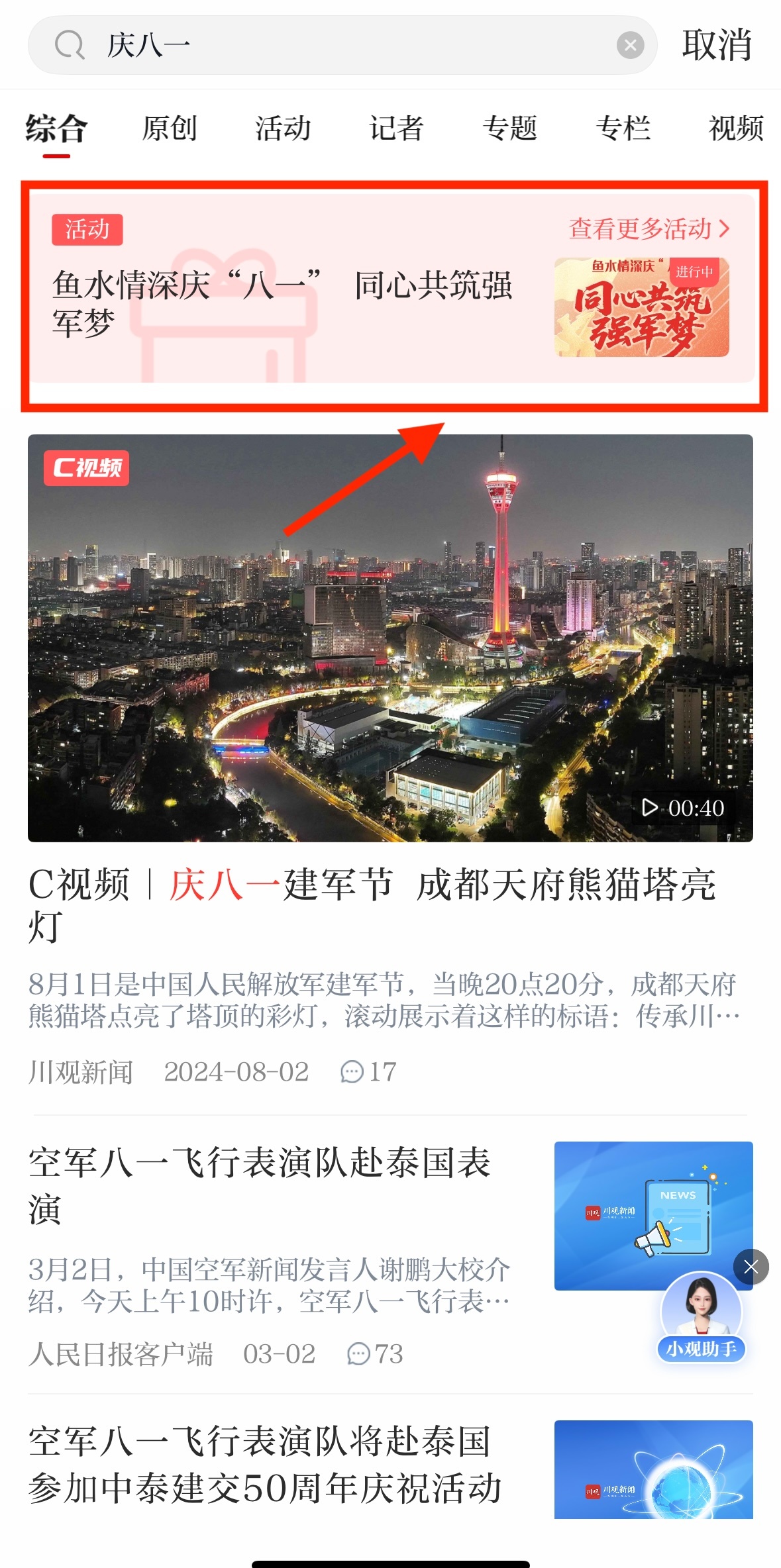The height and width of the screenshot is (1568, 781).
Task: Open 查看更多活动 link
Action: [x=649, y=229]
